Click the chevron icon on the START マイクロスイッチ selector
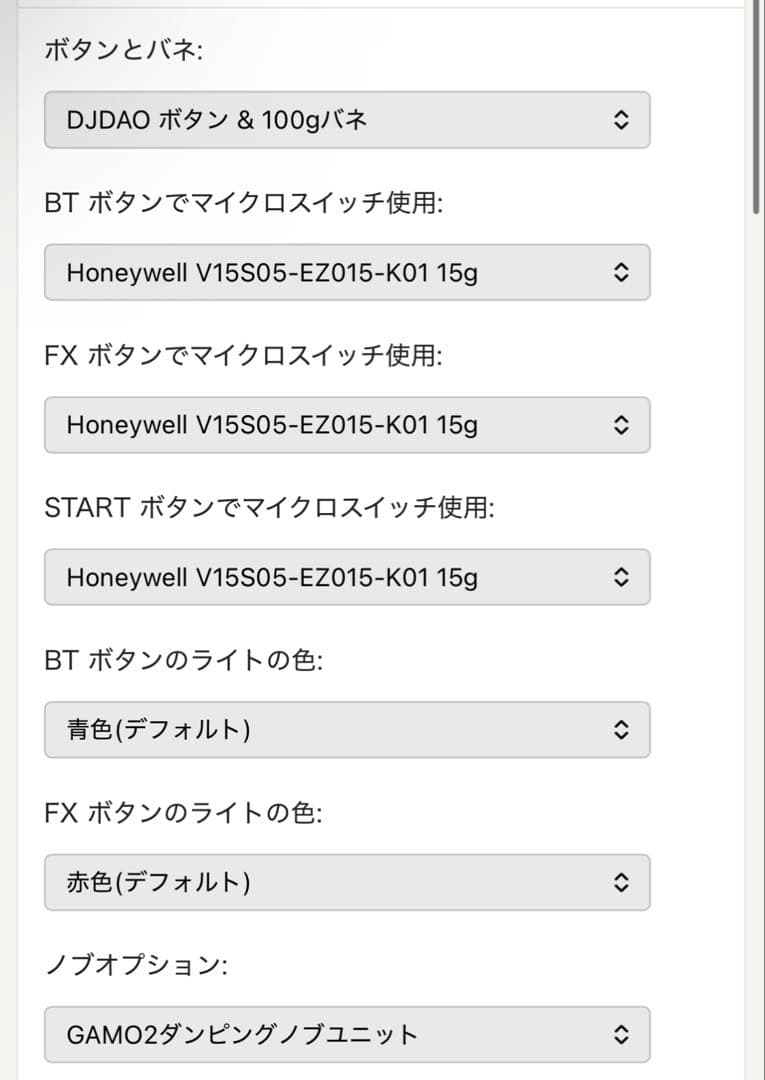This screenshot has width=765, height=1080. (621, 576)
